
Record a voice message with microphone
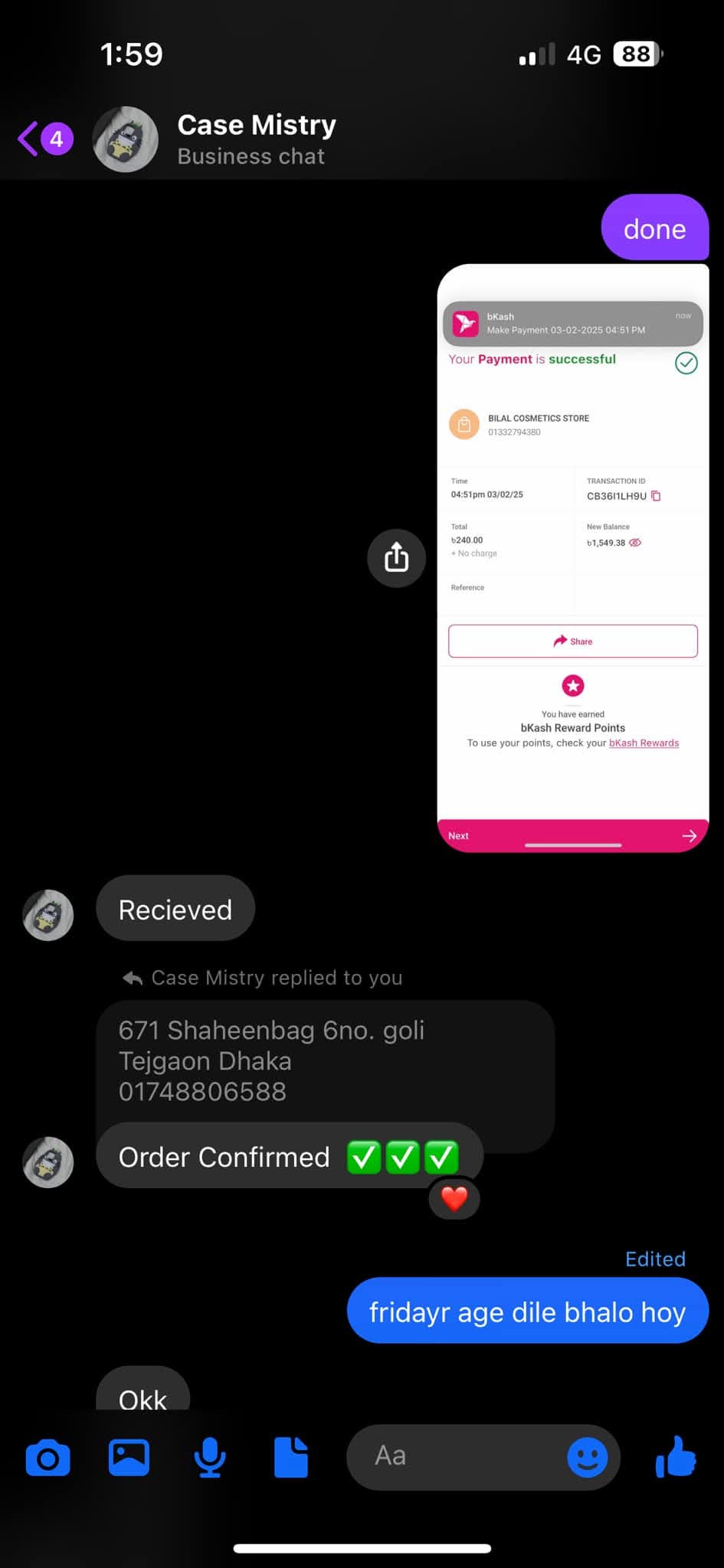210,1457
